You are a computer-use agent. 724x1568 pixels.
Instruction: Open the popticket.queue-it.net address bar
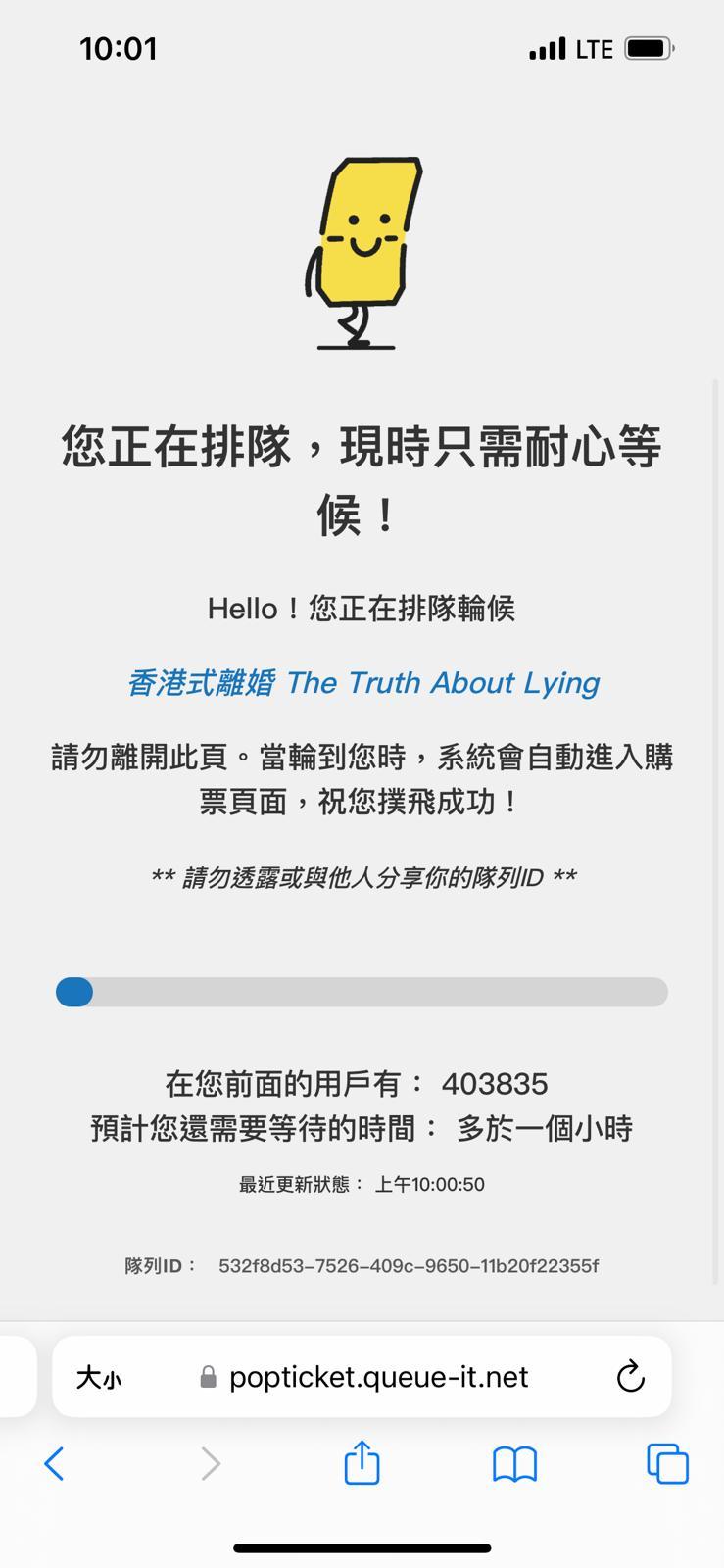[x=377, y=1376]
